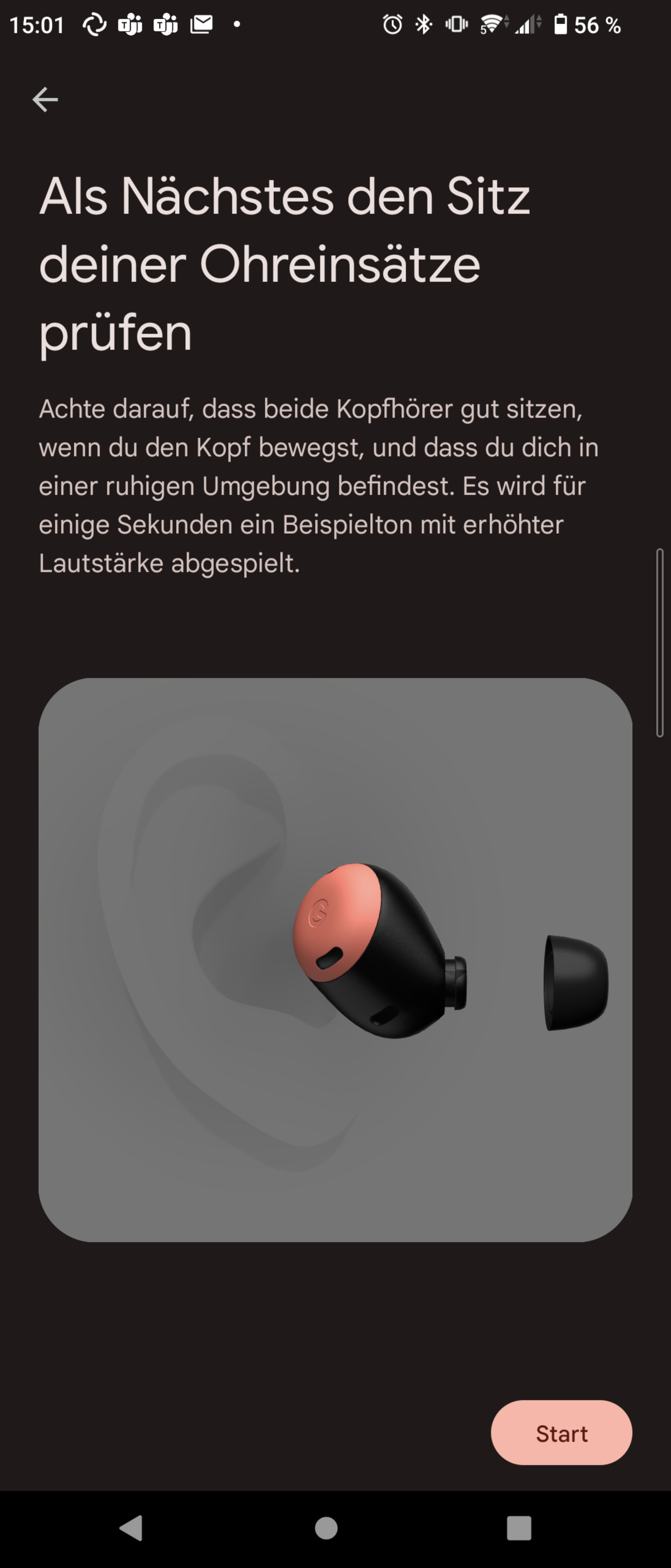
Task: Go to home screen via system button
Action: coord(326,1528)
